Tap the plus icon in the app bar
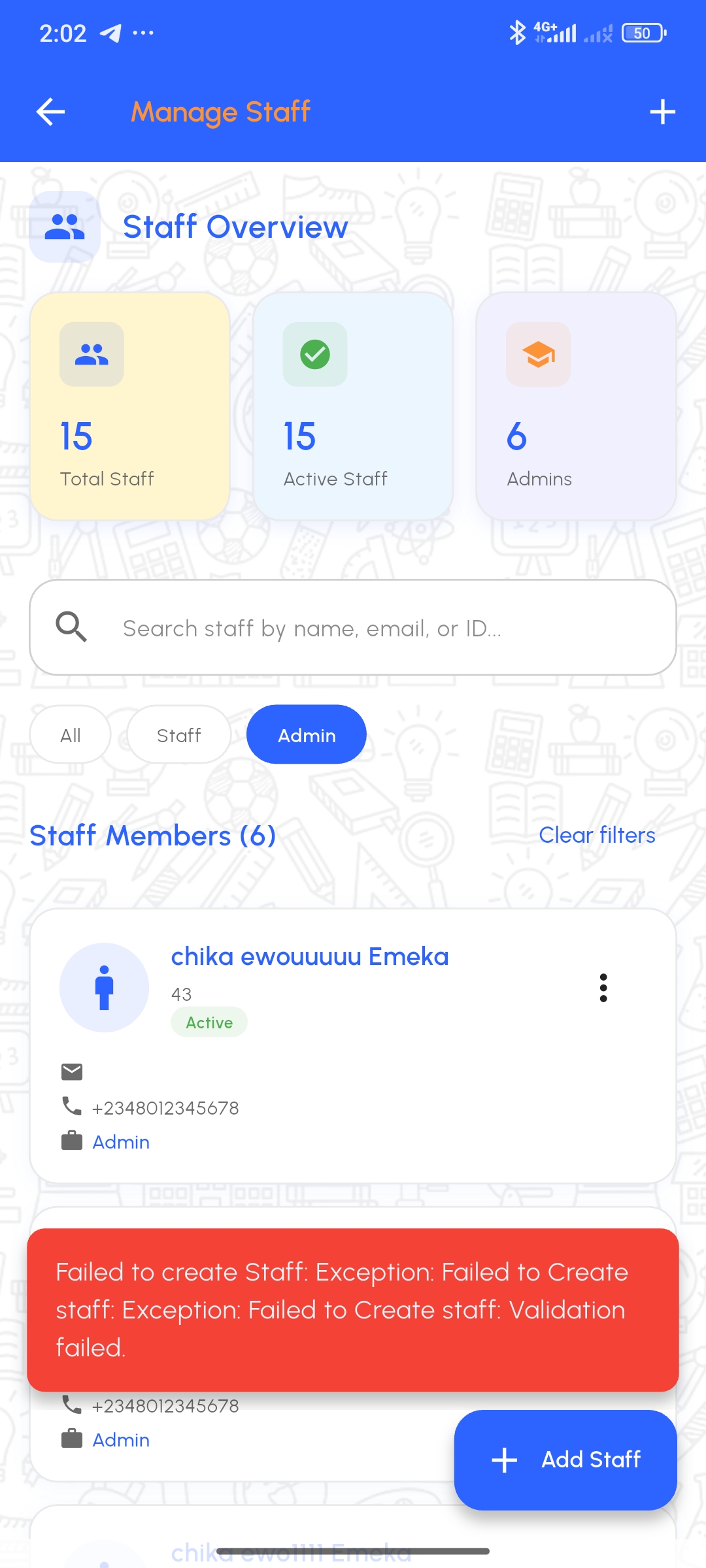The height and width of the screenshot is (1568, 706). (662, 112)
